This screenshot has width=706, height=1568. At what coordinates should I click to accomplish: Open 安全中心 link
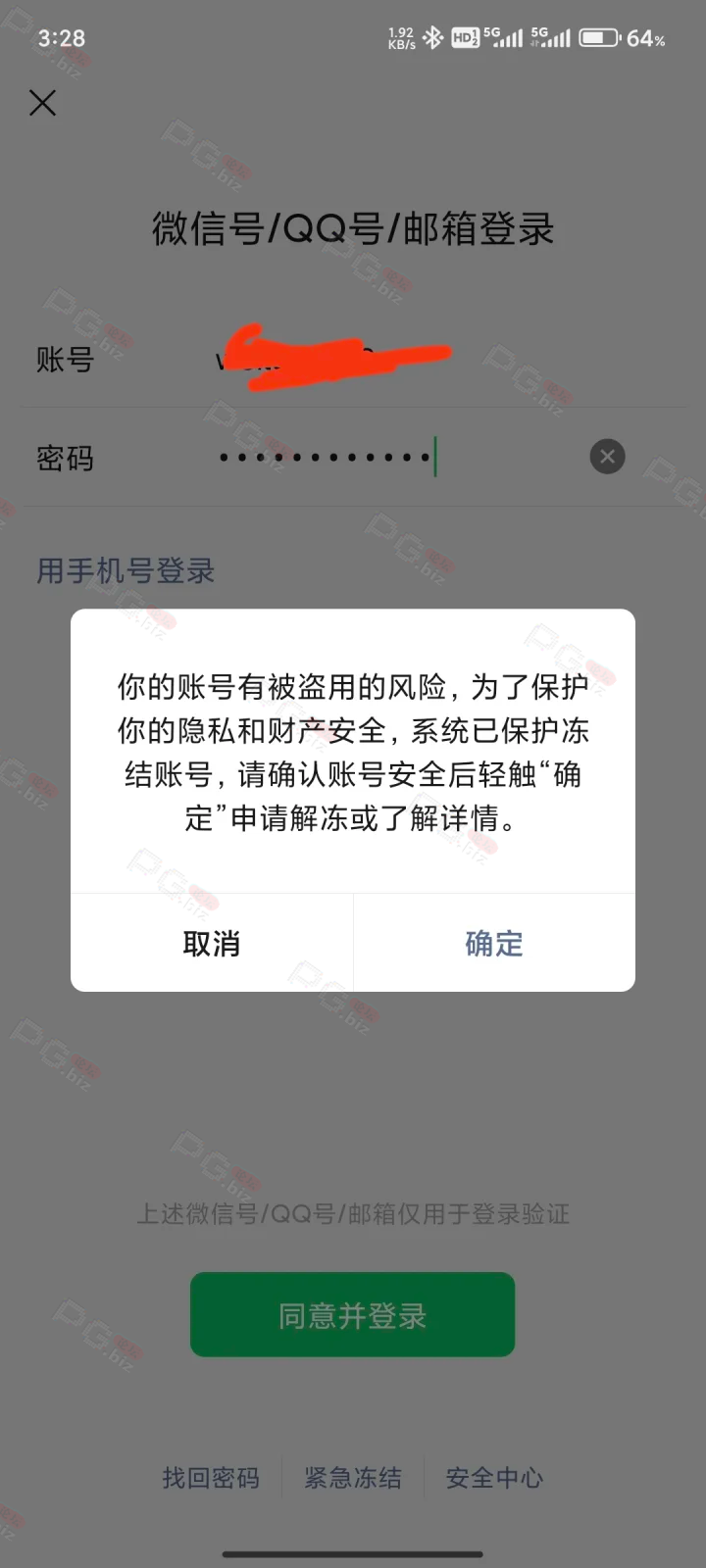(x=494, y=1478)
